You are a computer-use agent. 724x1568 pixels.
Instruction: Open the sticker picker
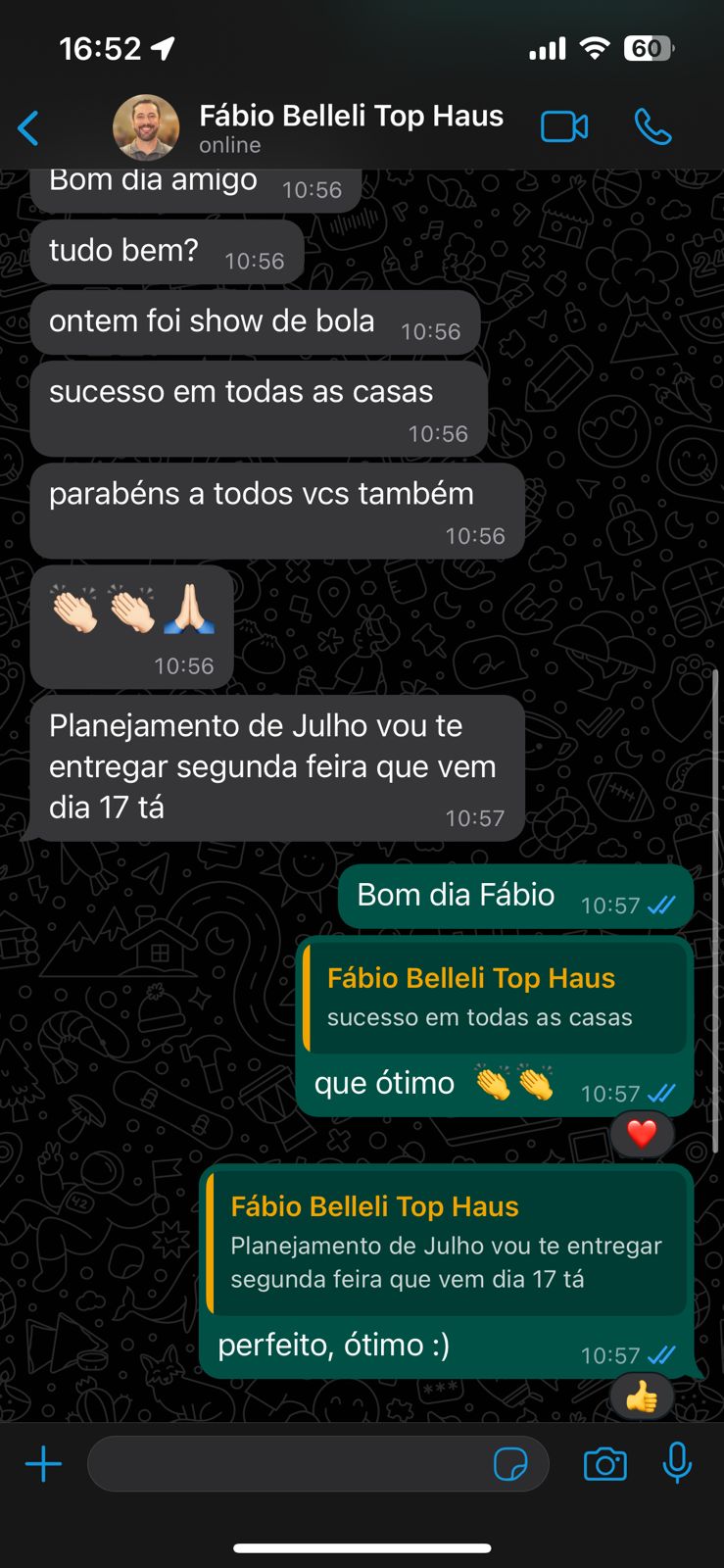510,1465
